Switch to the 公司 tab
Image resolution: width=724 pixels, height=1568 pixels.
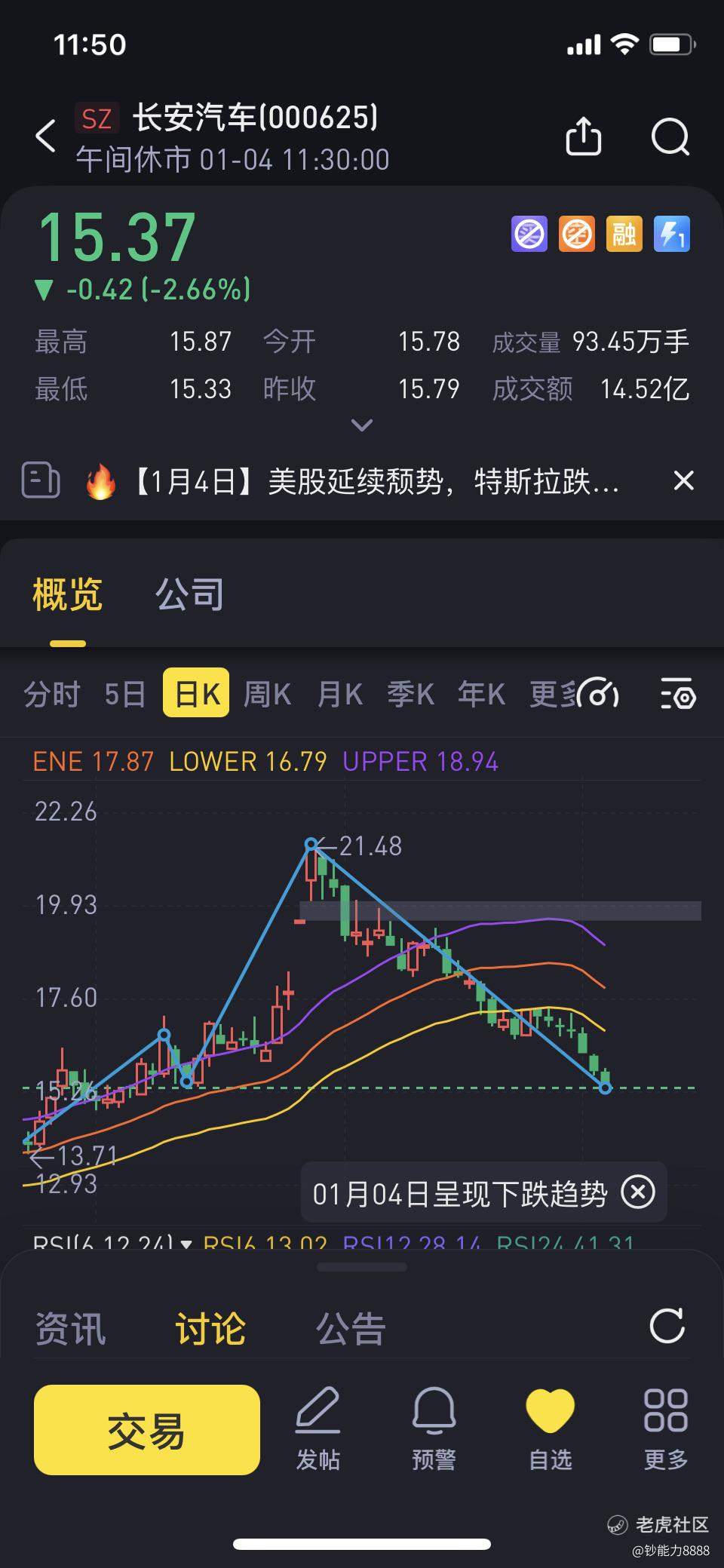190,595
